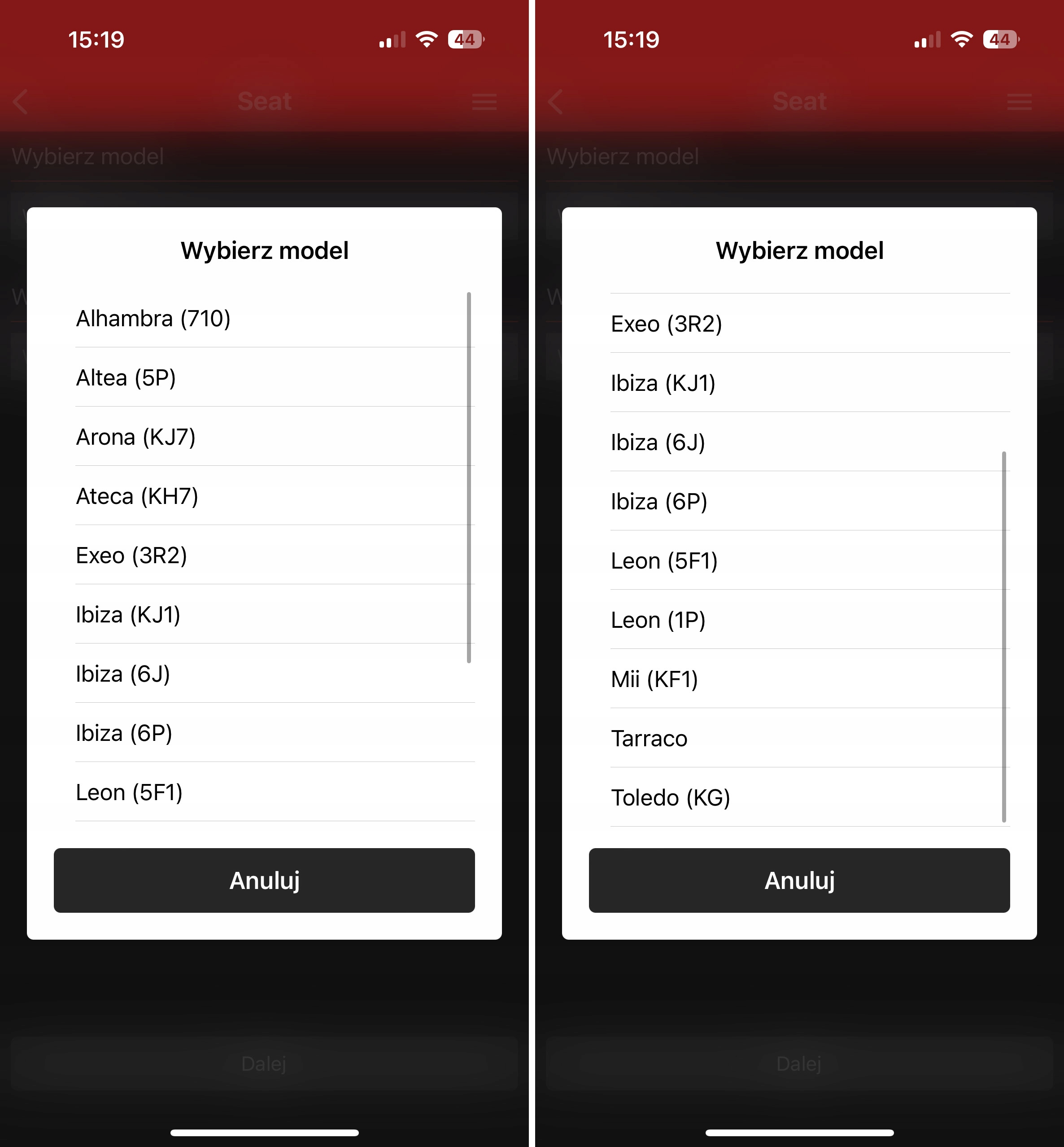Image resolution: width=1064 pixels, height=1147 pixels.
Task: Select the Alhambra (710) model
Action: (x=153, y=319)
